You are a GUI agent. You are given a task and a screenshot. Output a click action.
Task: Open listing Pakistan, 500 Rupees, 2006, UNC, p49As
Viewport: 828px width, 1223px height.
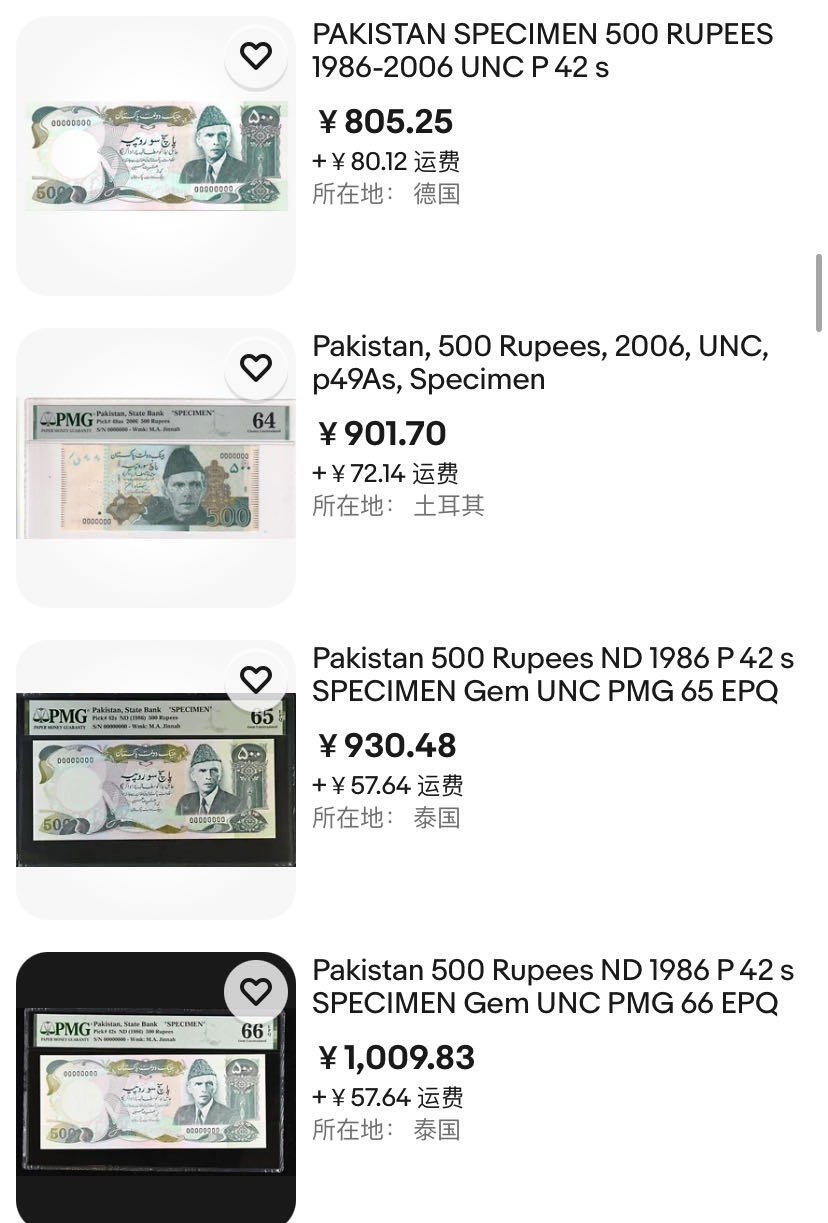click(x=540, y=363)
